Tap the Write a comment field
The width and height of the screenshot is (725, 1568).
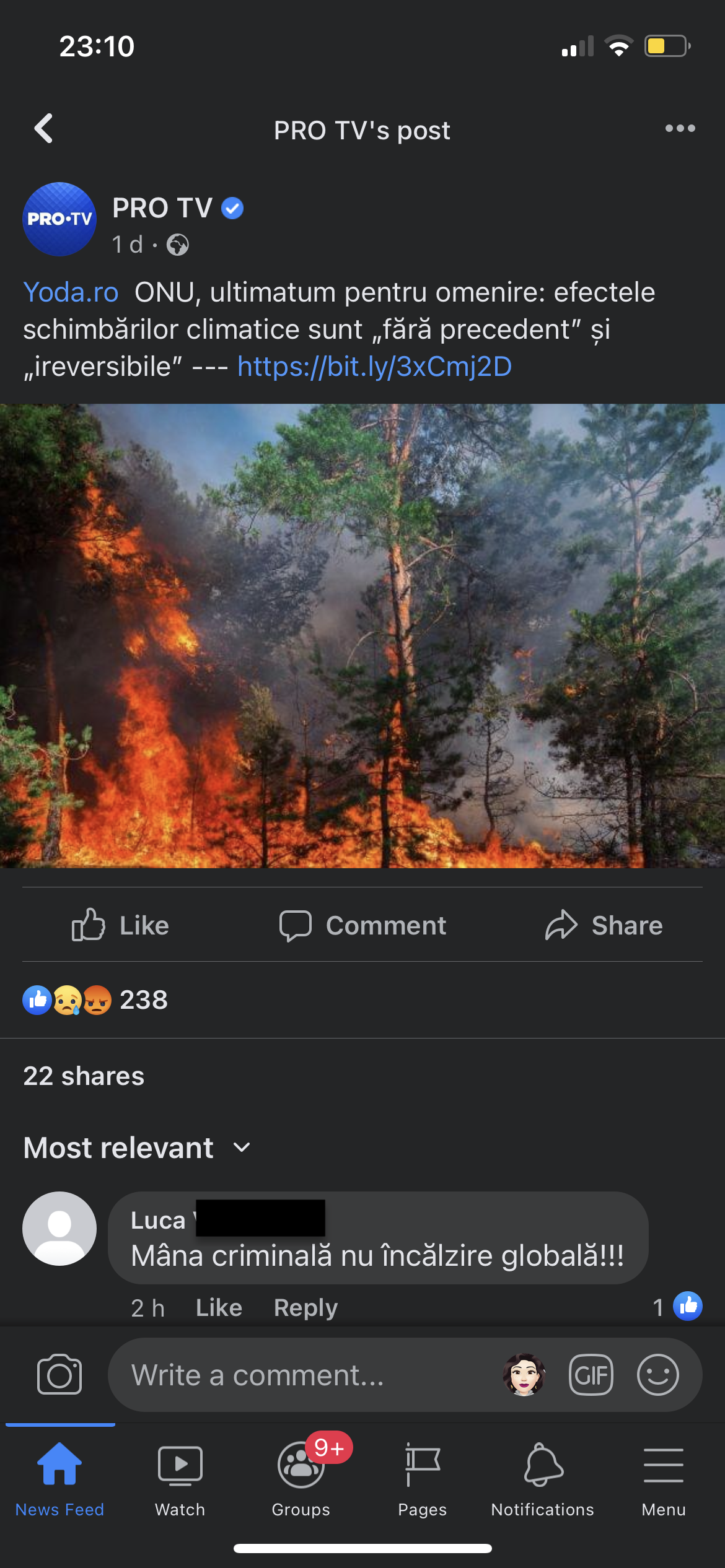(297, 1375)
